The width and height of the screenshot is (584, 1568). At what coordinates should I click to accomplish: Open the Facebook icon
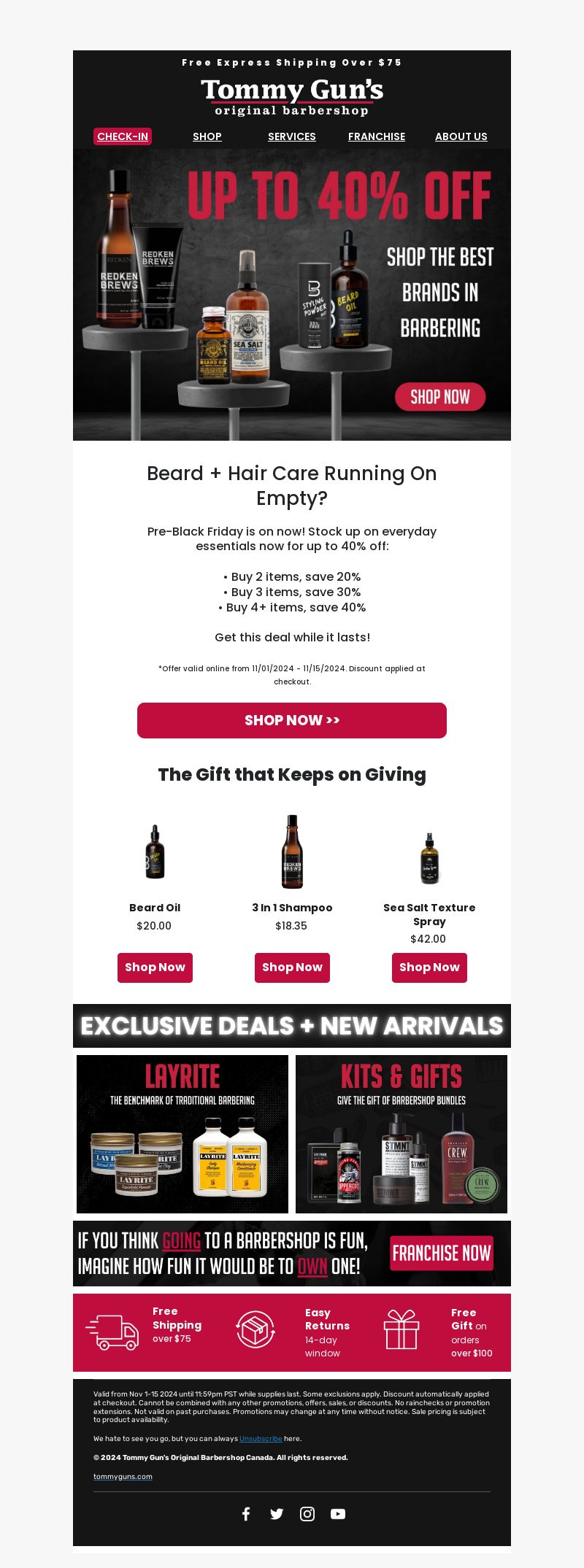tap(246, 1514)
